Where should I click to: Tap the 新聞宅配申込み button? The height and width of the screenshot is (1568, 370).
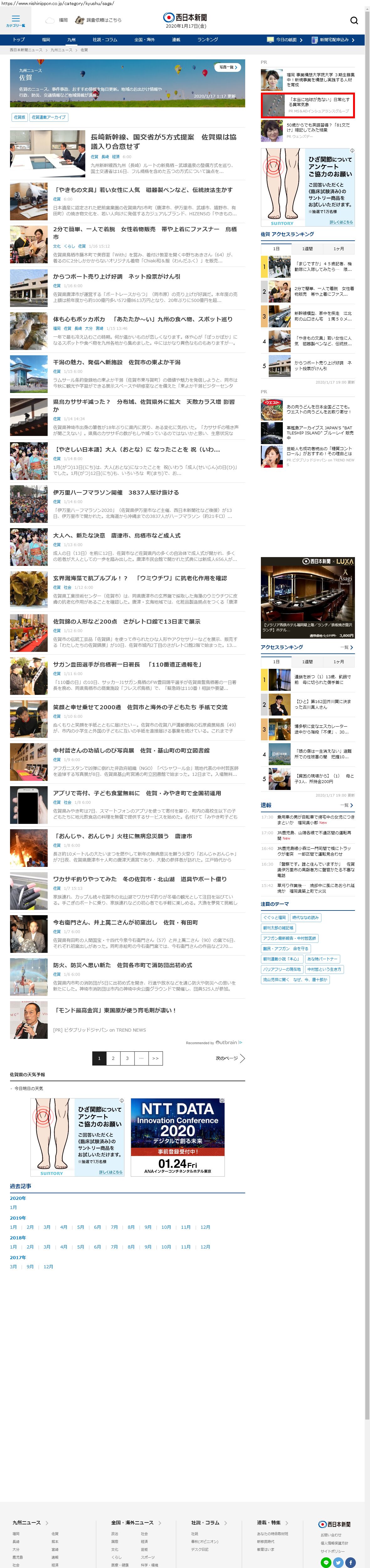tap(334, 40)
